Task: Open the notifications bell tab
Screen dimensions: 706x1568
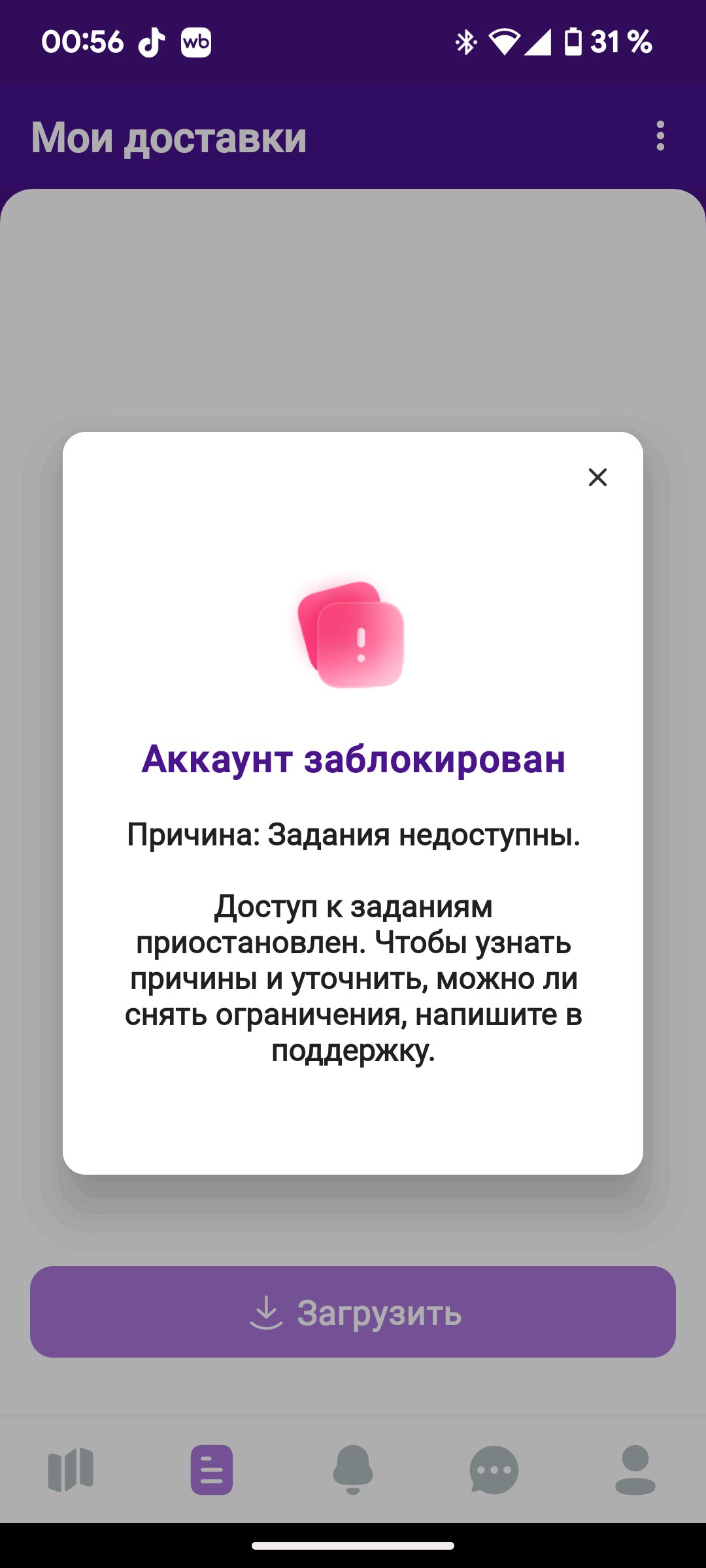Action: (353, 1470)
